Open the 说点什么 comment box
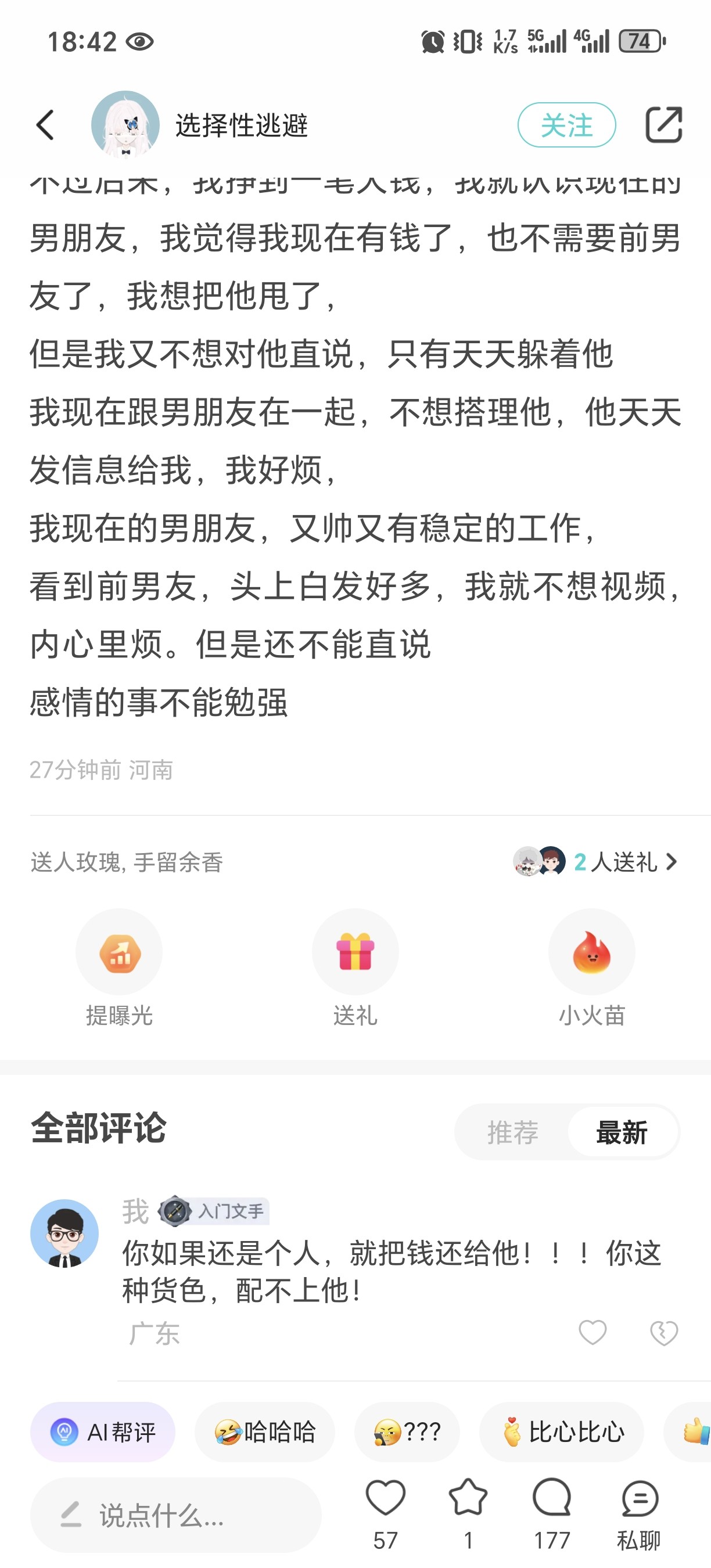Image resolution: width=711 pixels, height=1568 pixels. [176, 1515]
